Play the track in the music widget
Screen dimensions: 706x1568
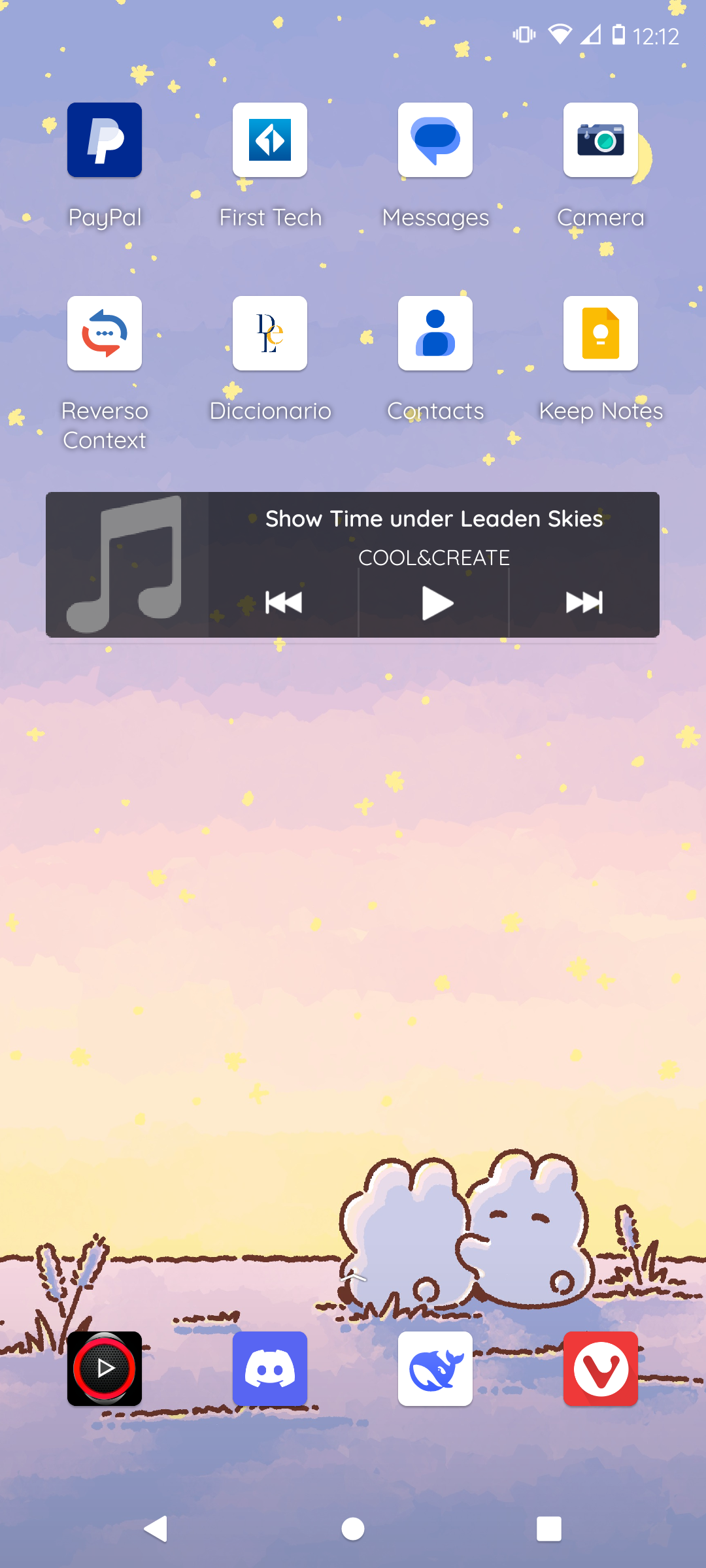click(x=437, y=602)
